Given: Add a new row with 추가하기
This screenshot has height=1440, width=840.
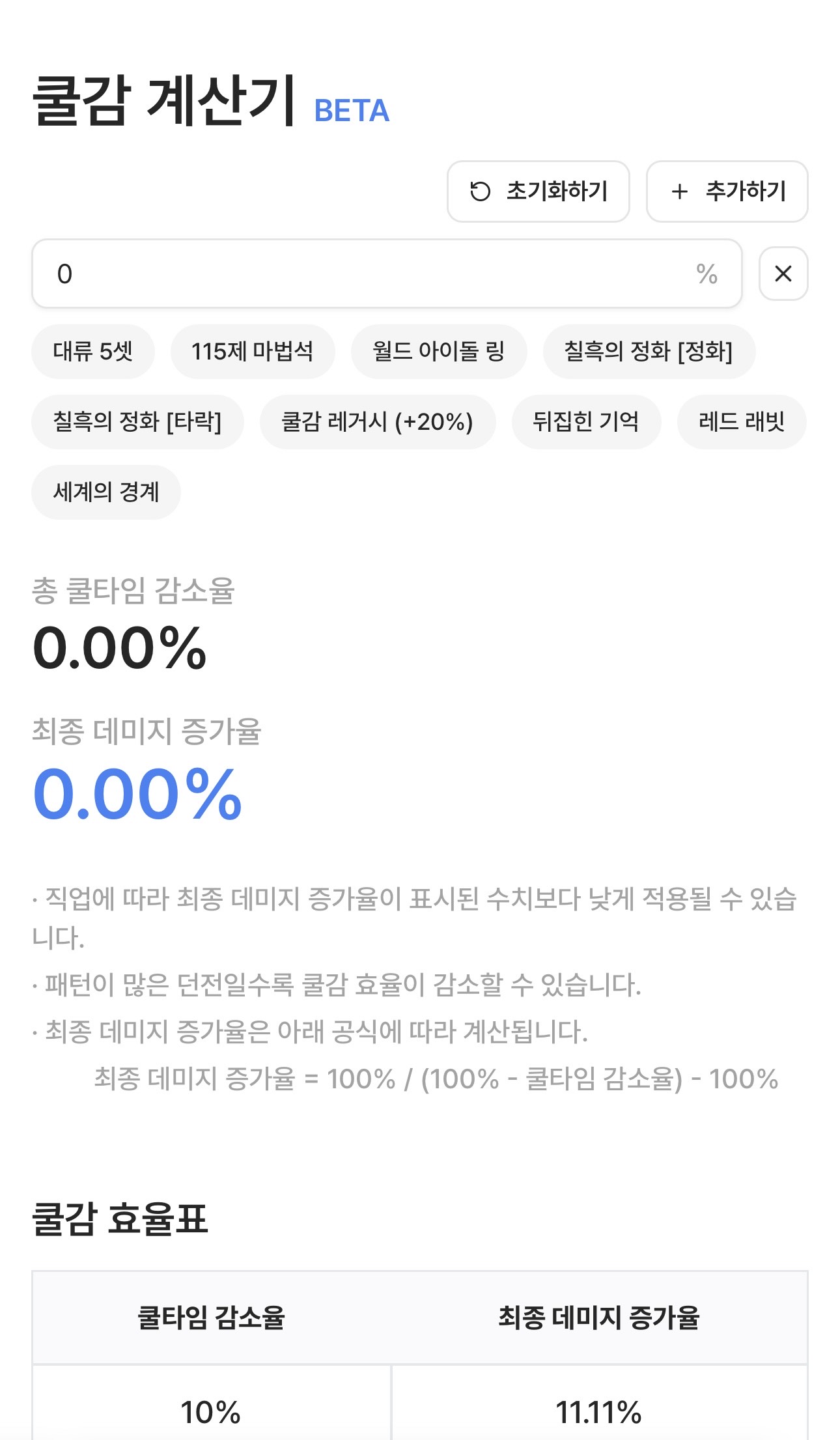Looking at the screenshot, I should point(727,191).
